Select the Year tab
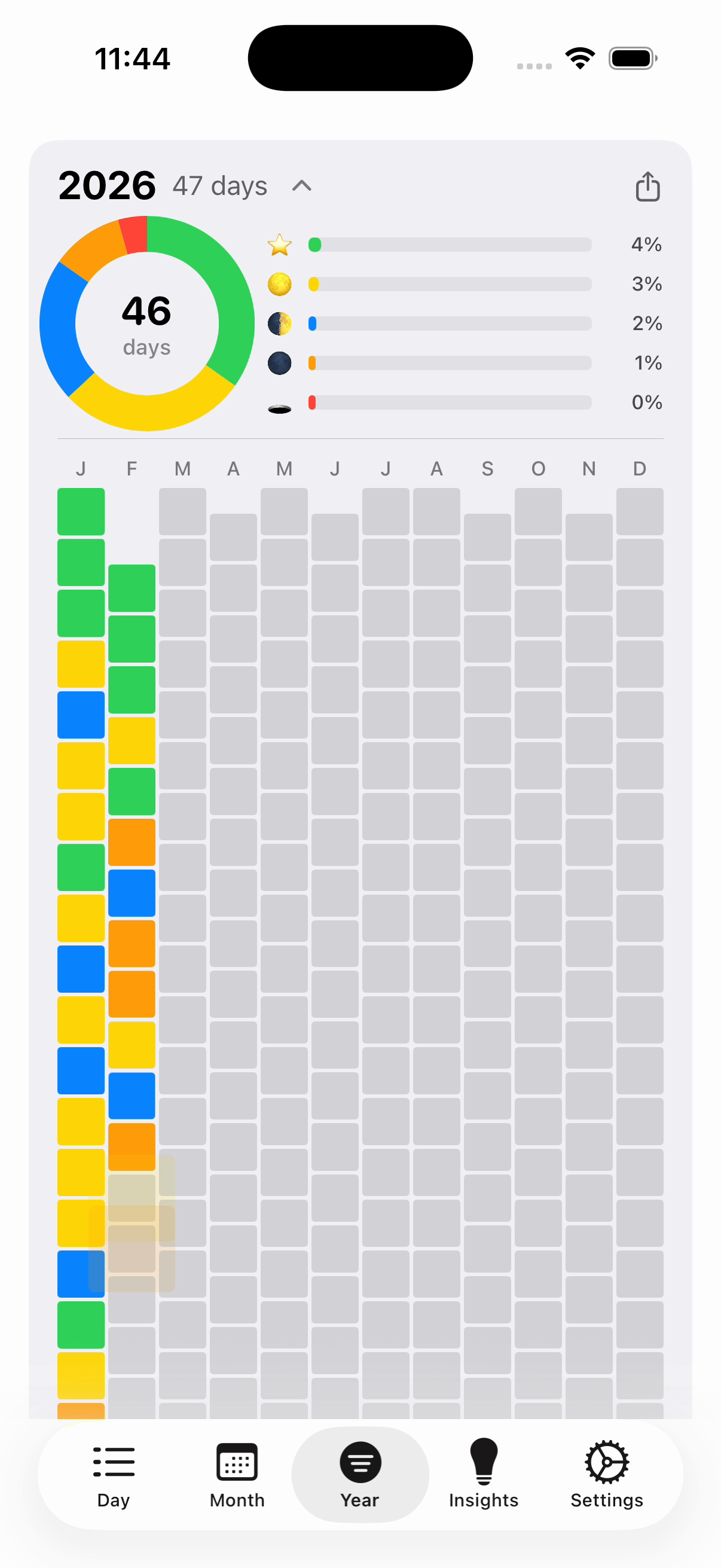This screenshot has height=1568, width=721. tap(360, 1474)
